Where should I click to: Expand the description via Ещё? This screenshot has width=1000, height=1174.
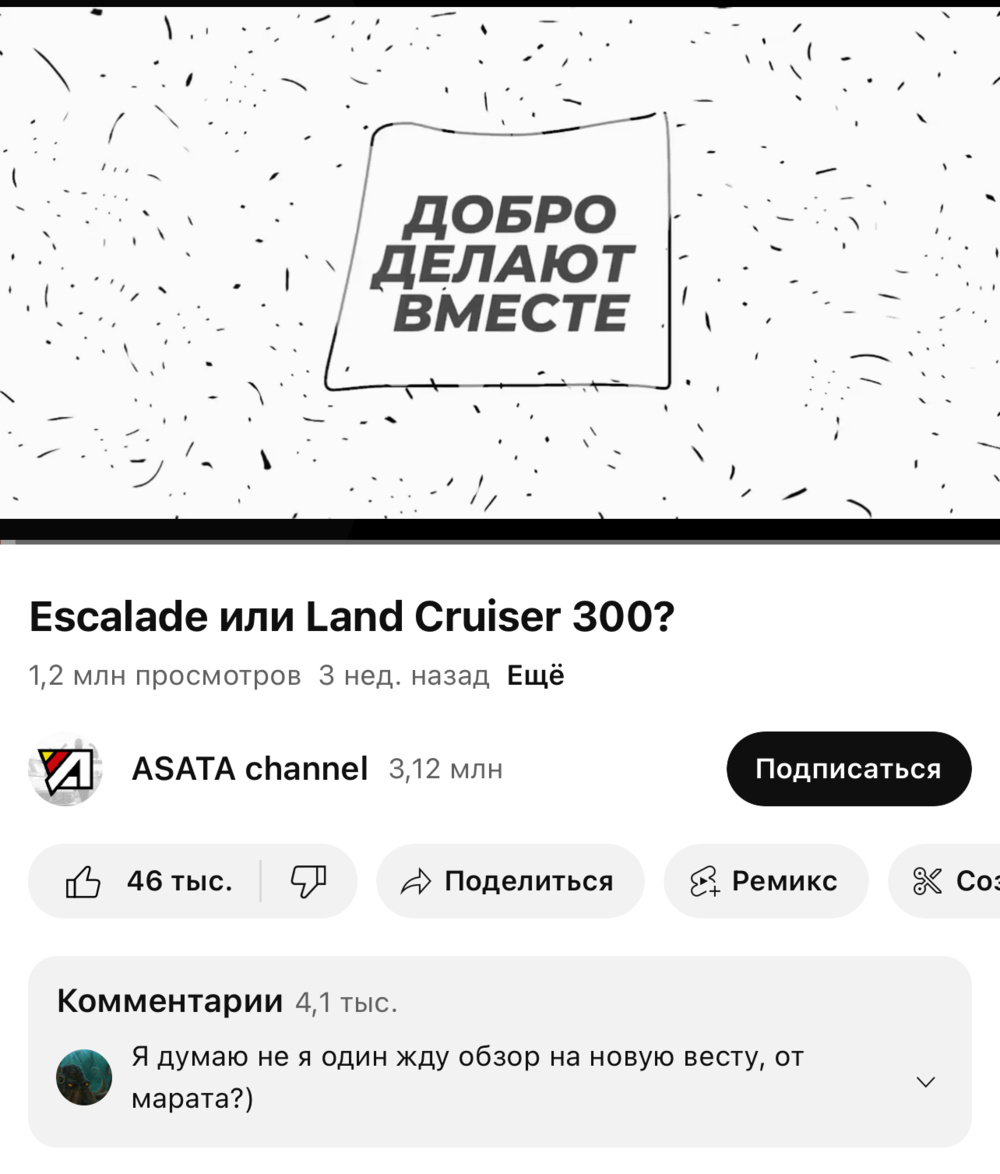(x=536, y=676)
